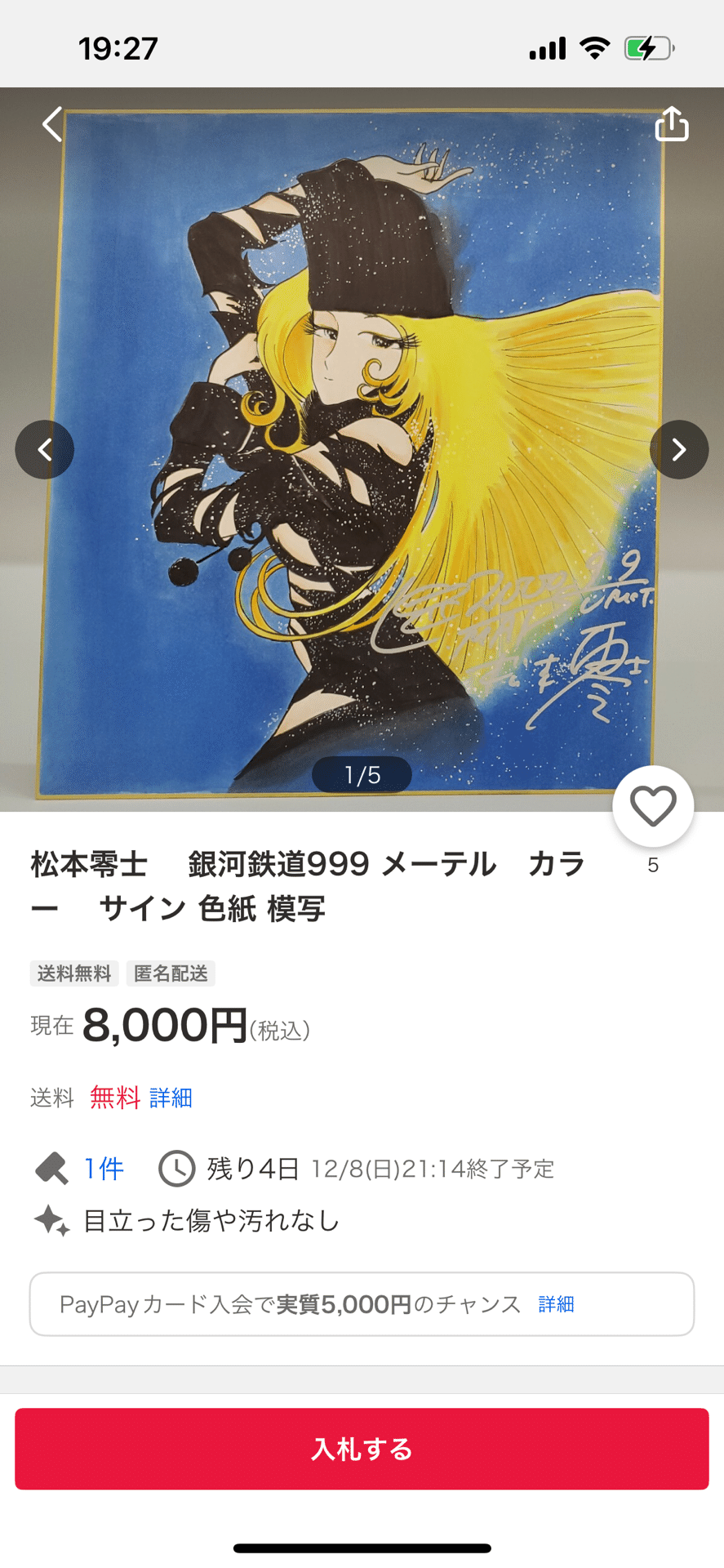The width and height of the screenshot is (724, 1568).
Task: Toggle favorite on this auction listing
Action: [652, 805]
